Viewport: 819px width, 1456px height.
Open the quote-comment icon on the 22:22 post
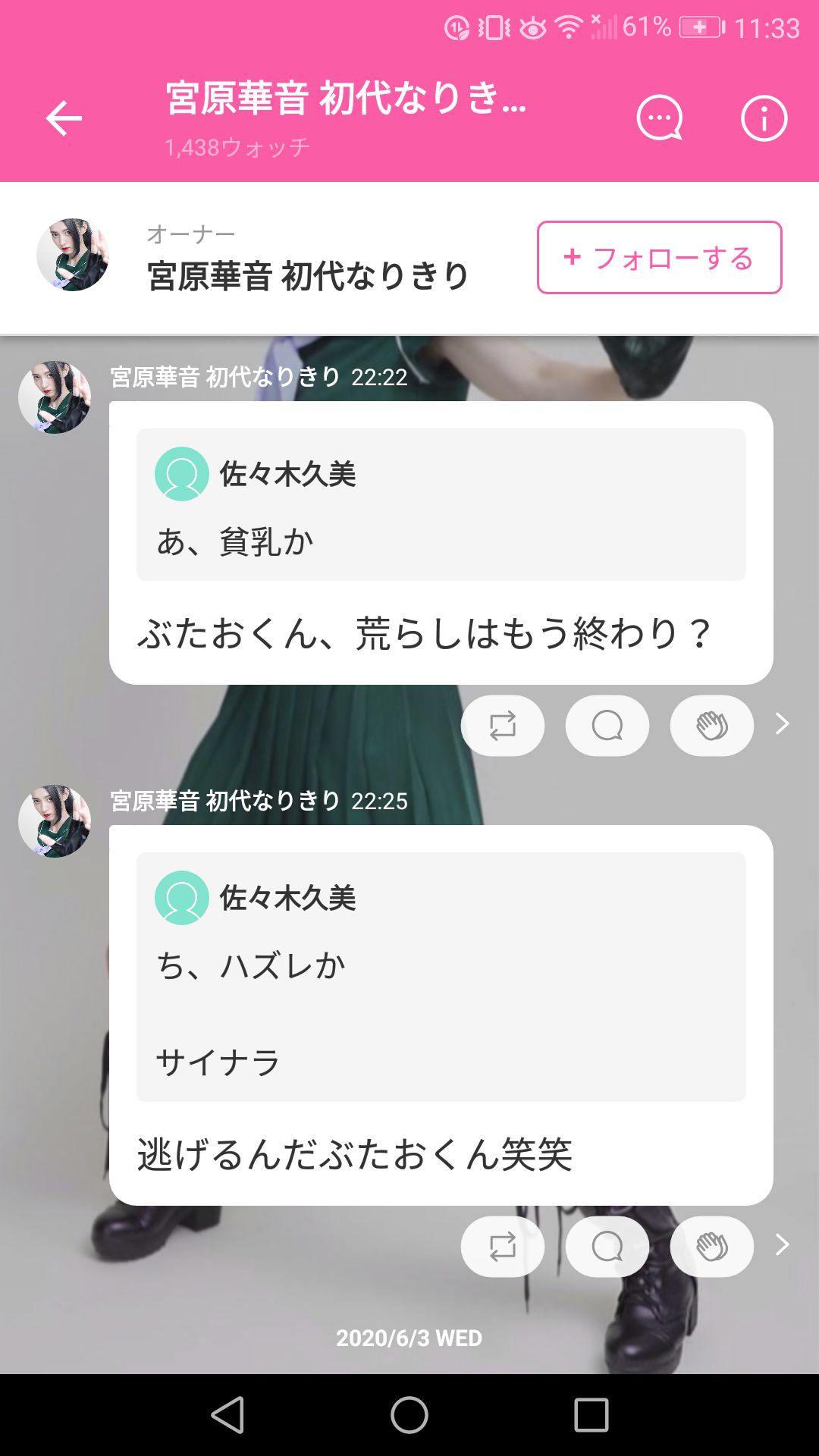coord(607,725)
